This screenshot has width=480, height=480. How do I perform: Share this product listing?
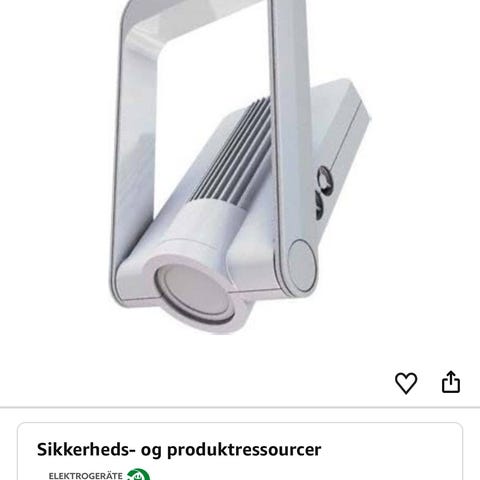coord(451,382)
